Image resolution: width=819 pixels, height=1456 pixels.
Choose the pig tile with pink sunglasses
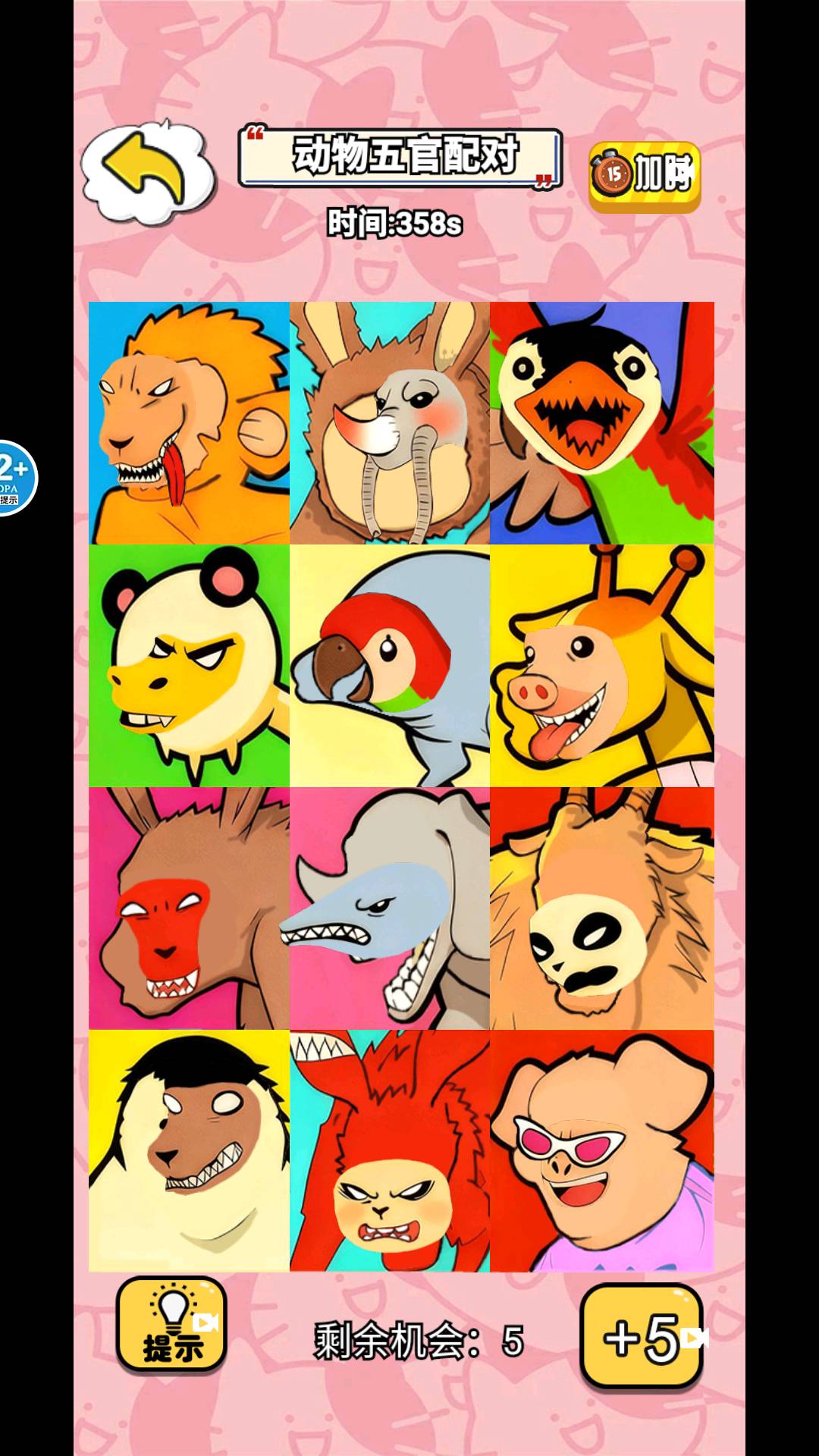pos(602,1150)
